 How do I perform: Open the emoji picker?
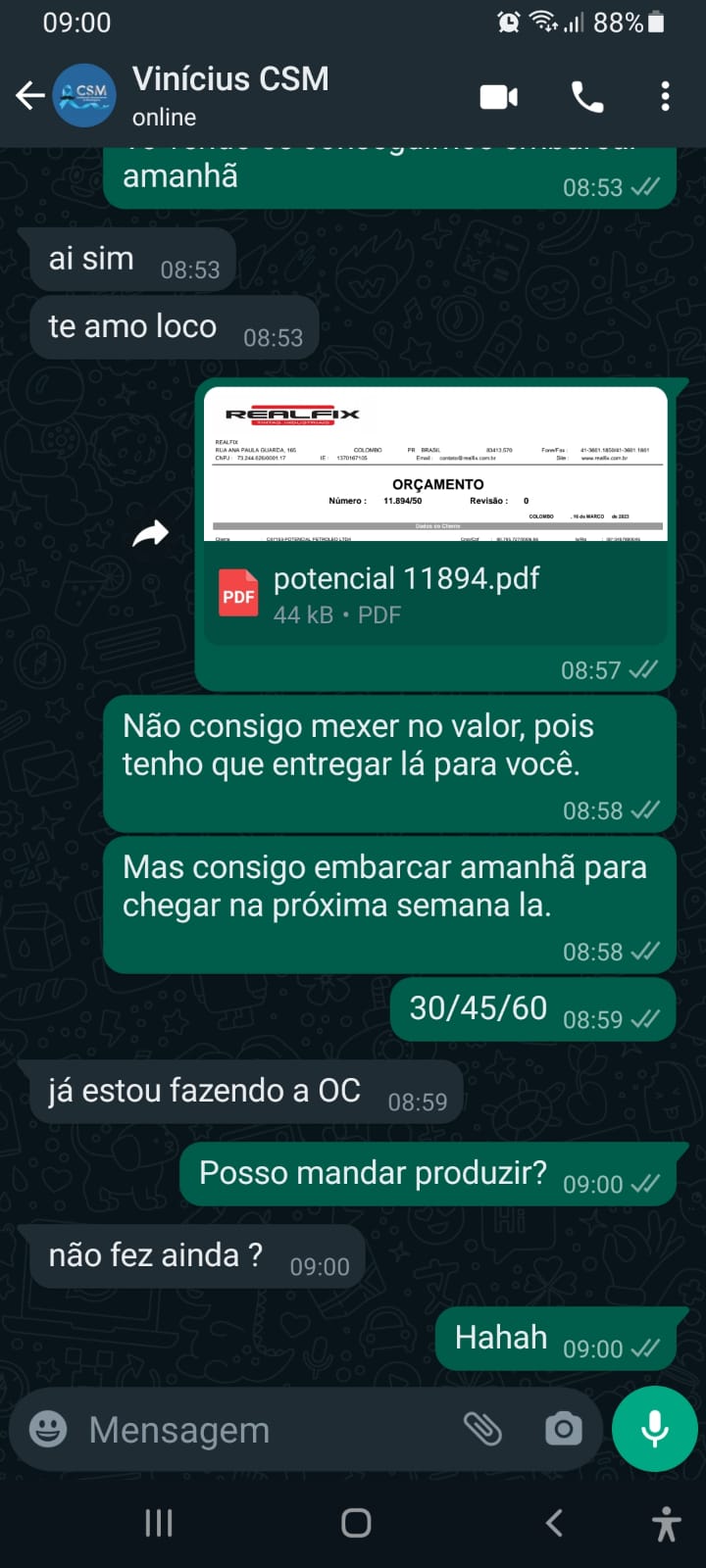[48, 1429]
